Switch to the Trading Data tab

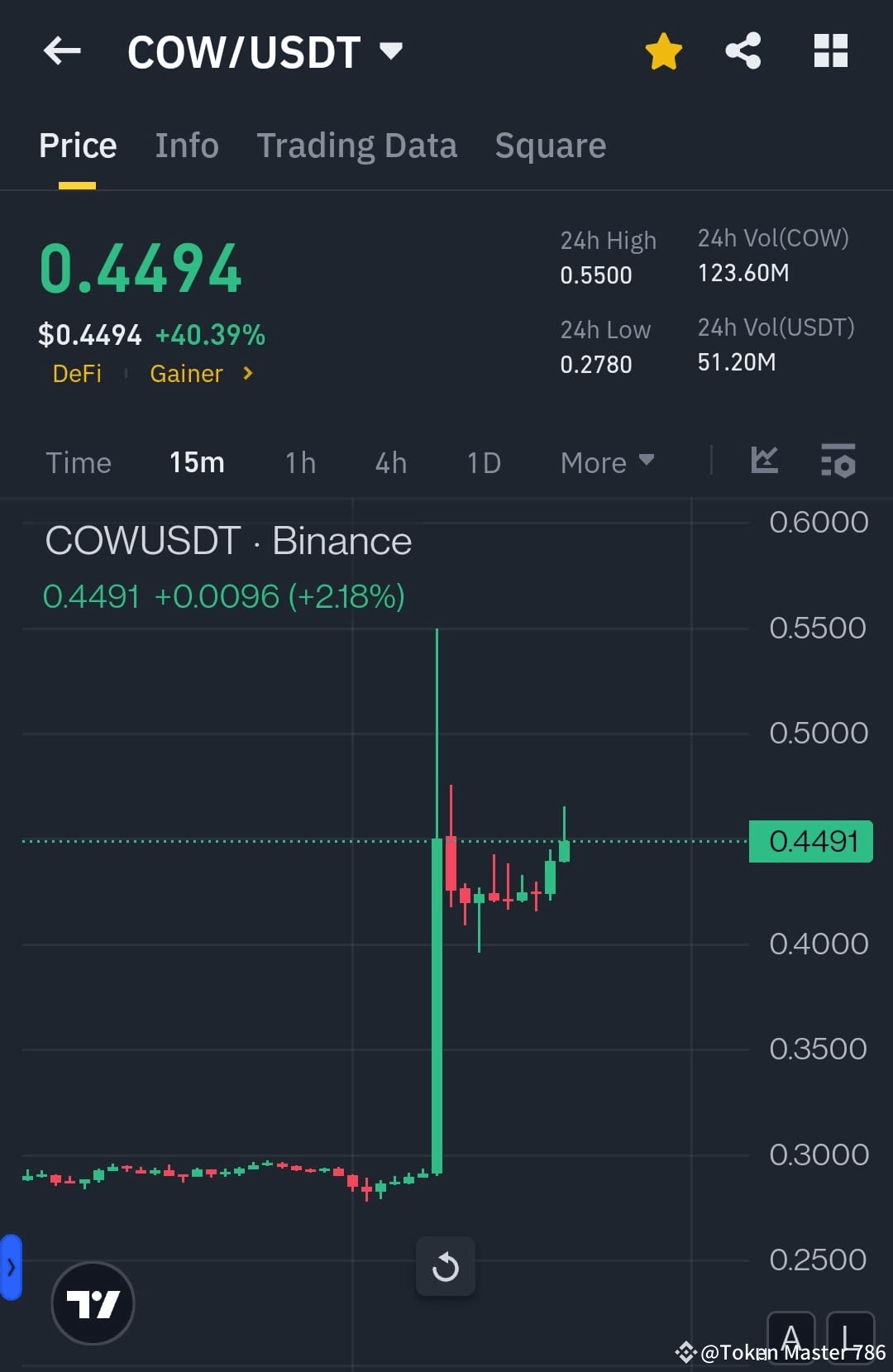click(357, 145)
